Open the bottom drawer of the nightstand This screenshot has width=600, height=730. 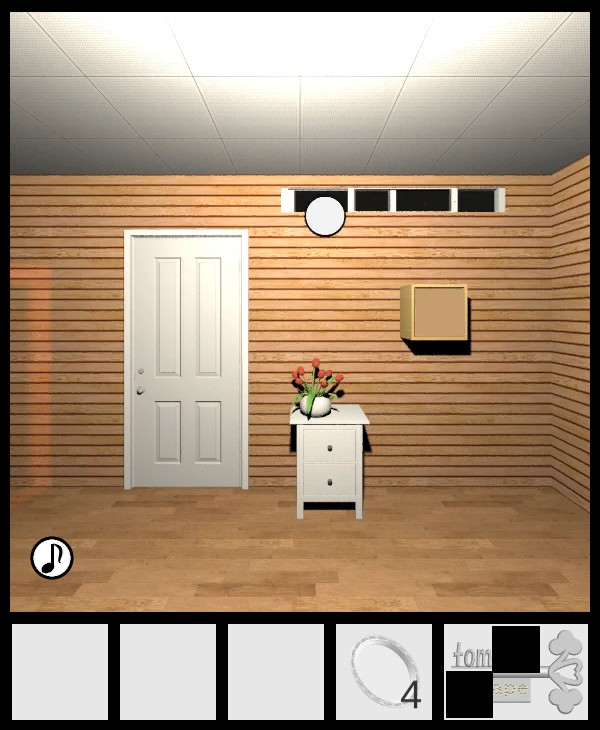click(330, 484)
